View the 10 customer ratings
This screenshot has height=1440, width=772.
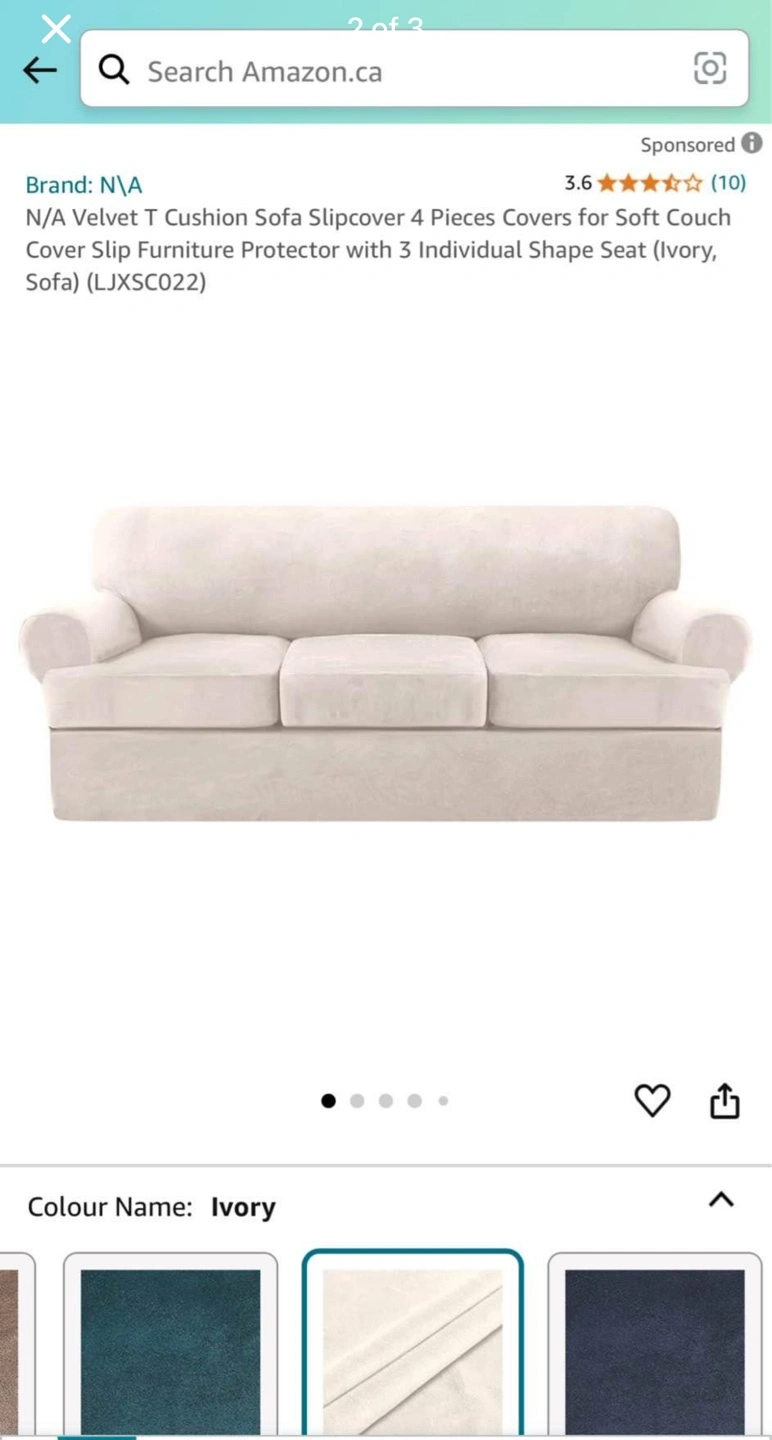click(x=727, y=183)
